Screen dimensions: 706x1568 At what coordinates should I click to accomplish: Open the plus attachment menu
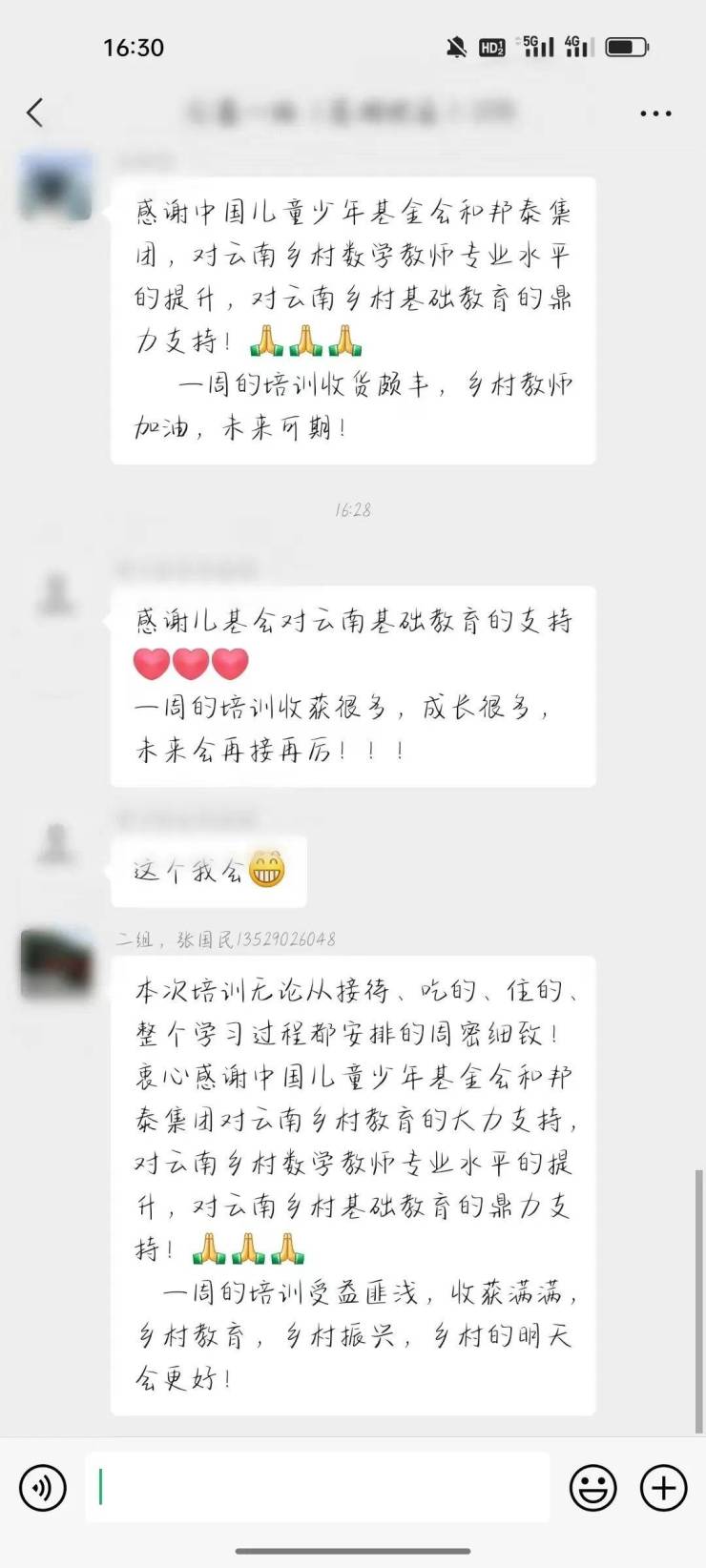(663, 1487)
